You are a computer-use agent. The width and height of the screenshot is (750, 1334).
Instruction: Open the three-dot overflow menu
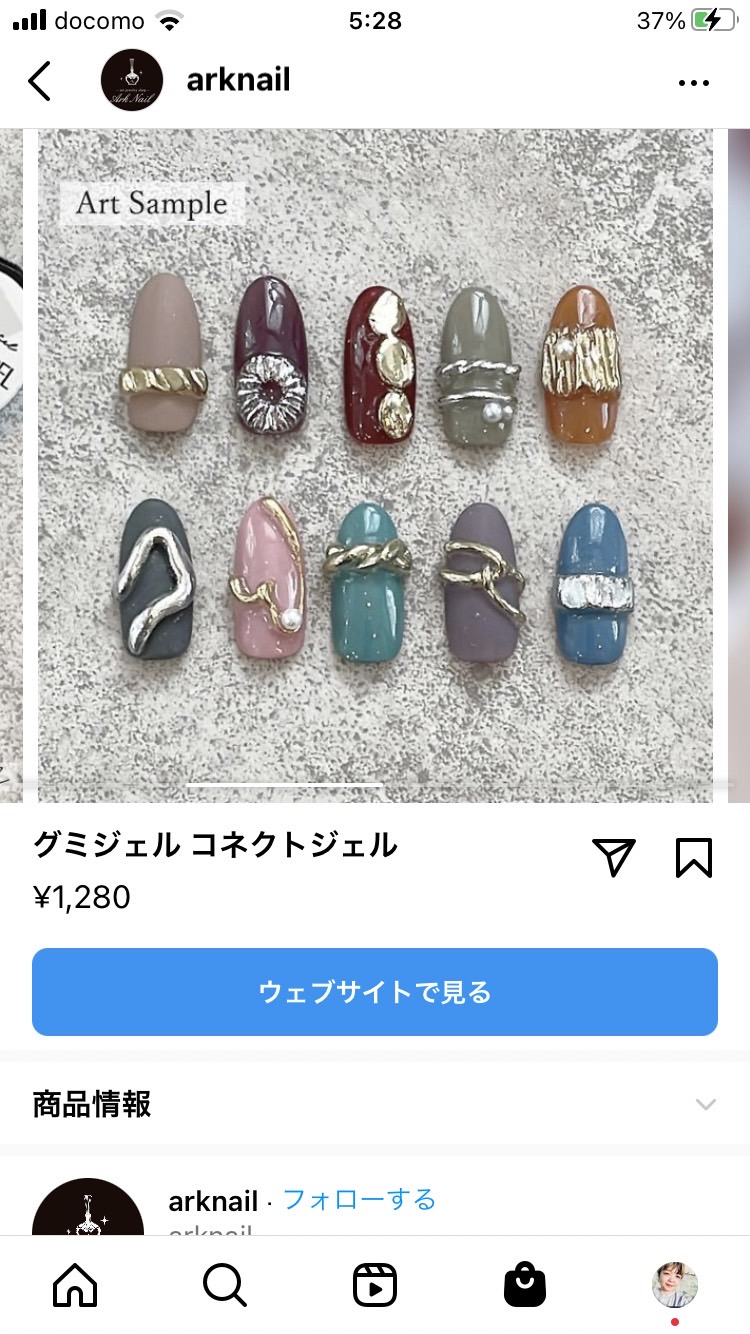(693, 83)
